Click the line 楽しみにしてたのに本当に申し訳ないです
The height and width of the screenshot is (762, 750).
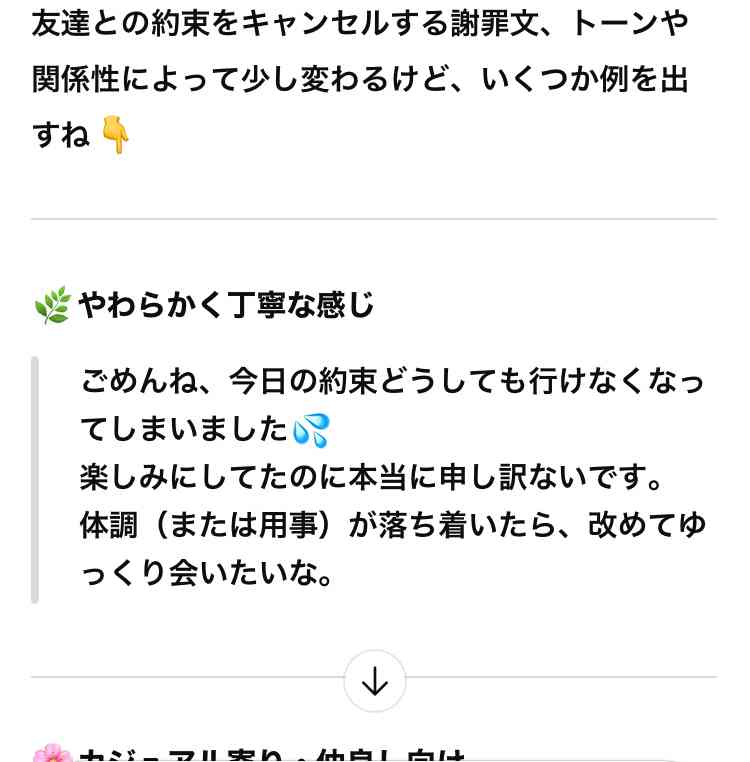(375, 477)
